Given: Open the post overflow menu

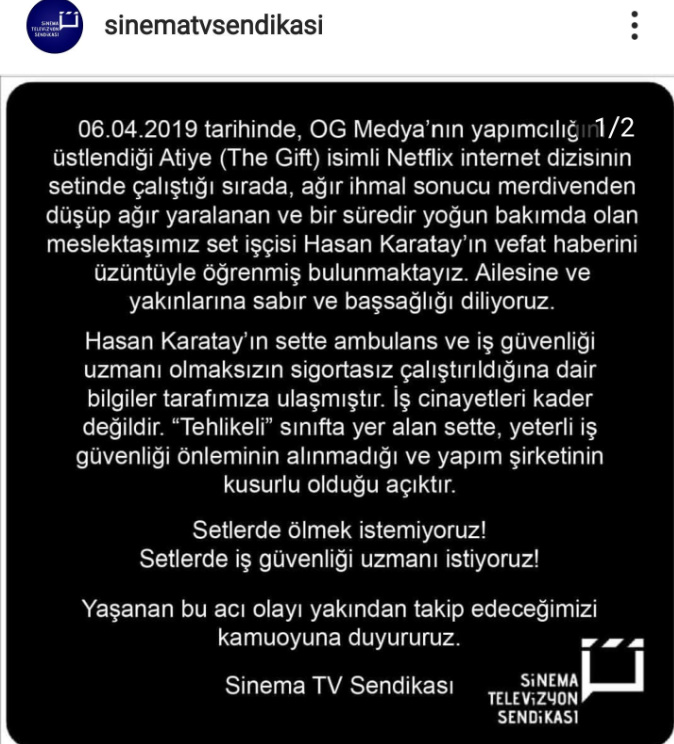Looking at the screenshot, I should point(634,27).
